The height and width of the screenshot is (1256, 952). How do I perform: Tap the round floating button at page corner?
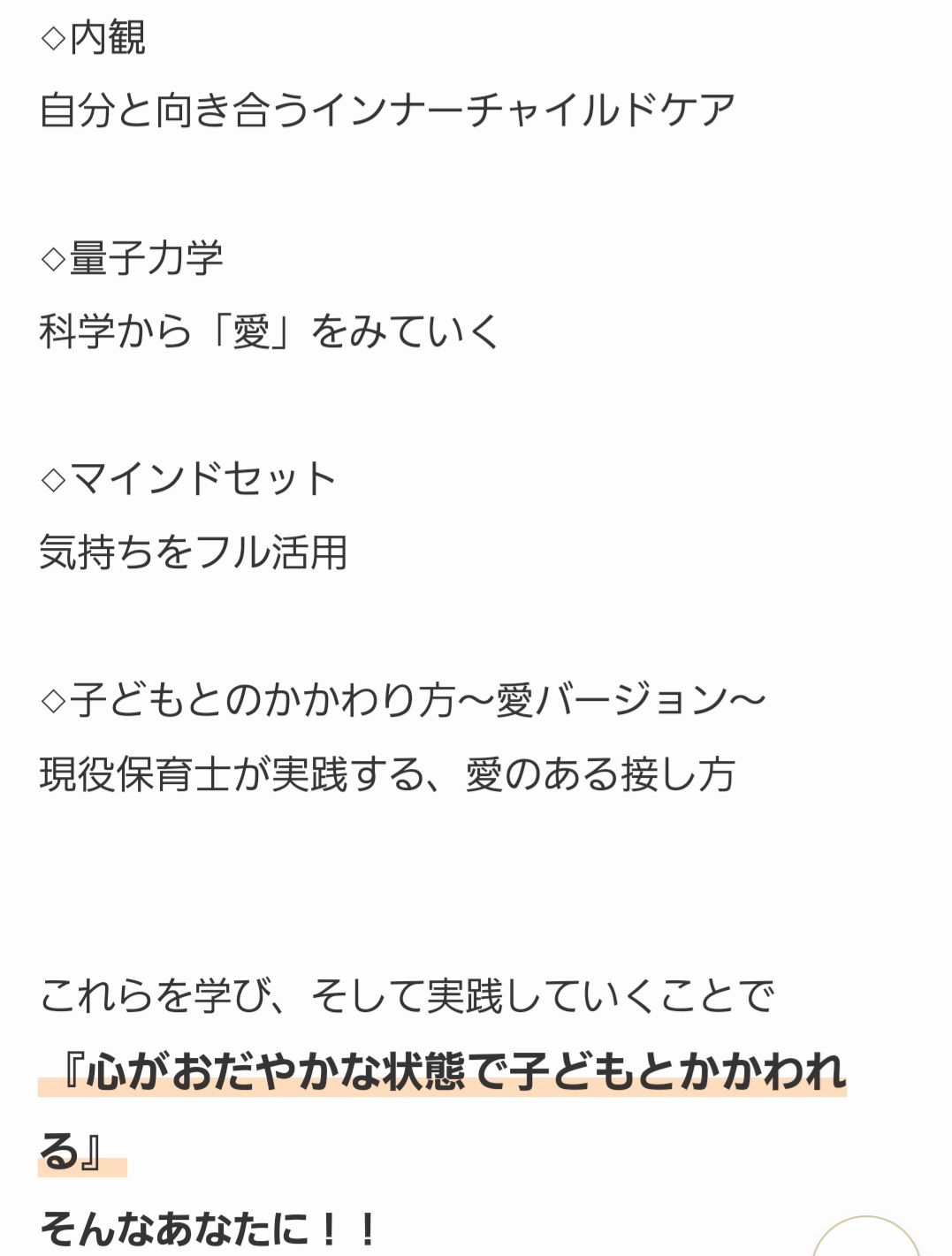[x=866, y=1242]
